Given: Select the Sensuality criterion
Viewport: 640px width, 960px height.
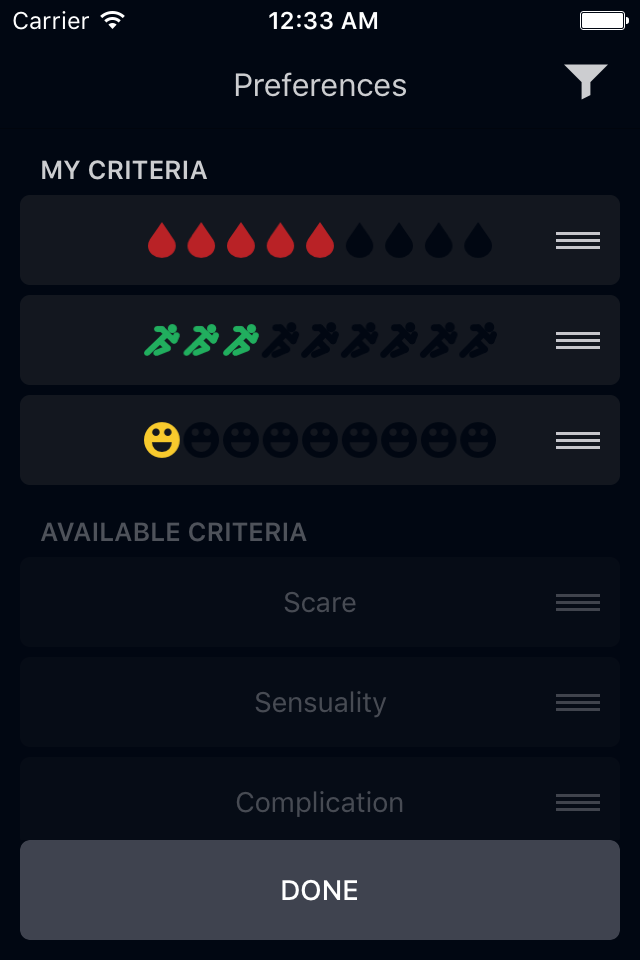Looking at the screenshot, I should [x=320, y=702].
